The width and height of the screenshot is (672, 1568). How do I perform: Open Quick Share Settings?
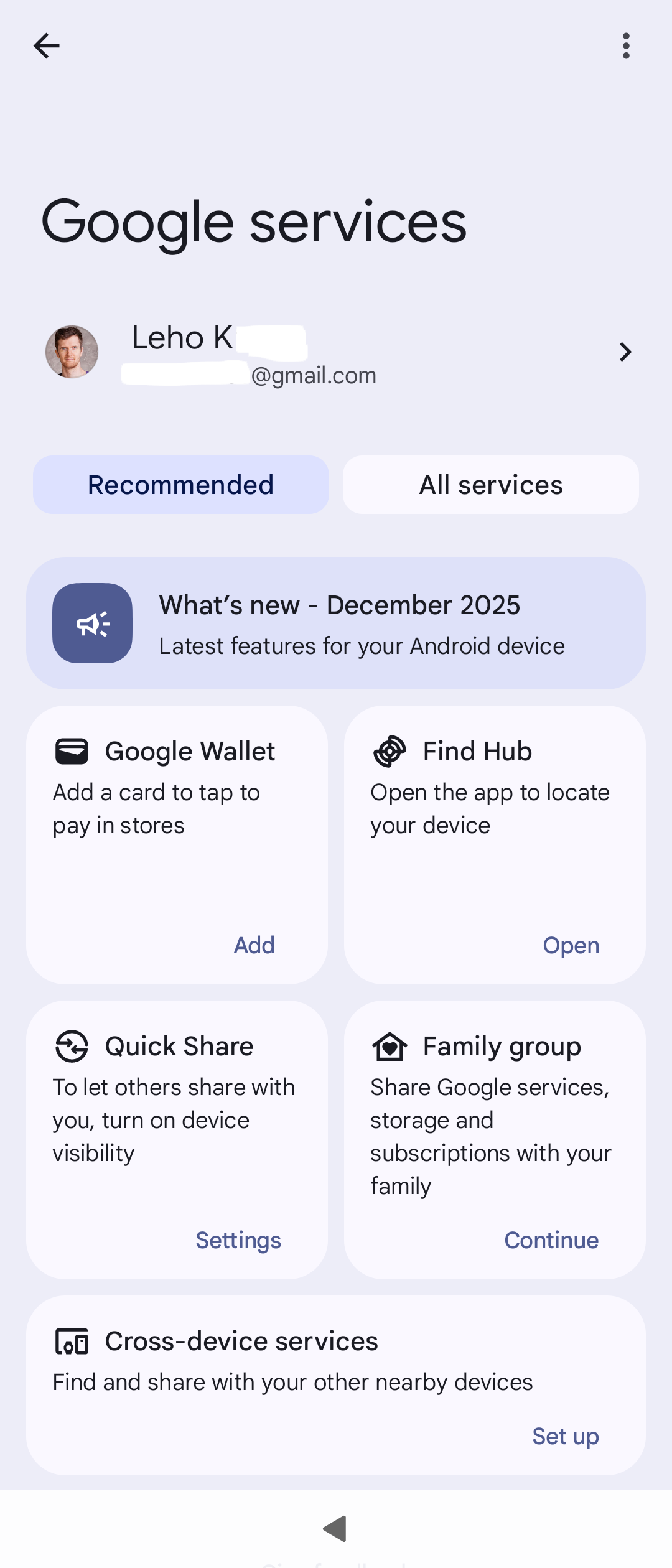click(x=238, y=1240)
